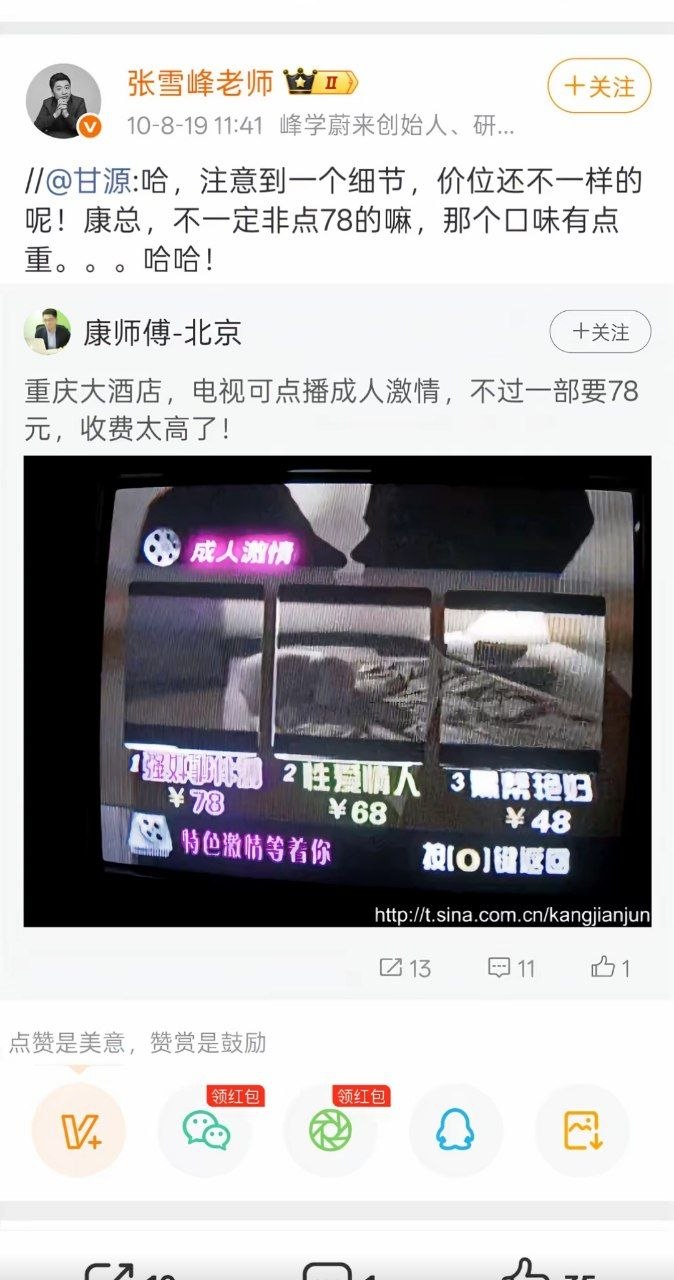Tap the repost icon showing 13

coord(405,967)
